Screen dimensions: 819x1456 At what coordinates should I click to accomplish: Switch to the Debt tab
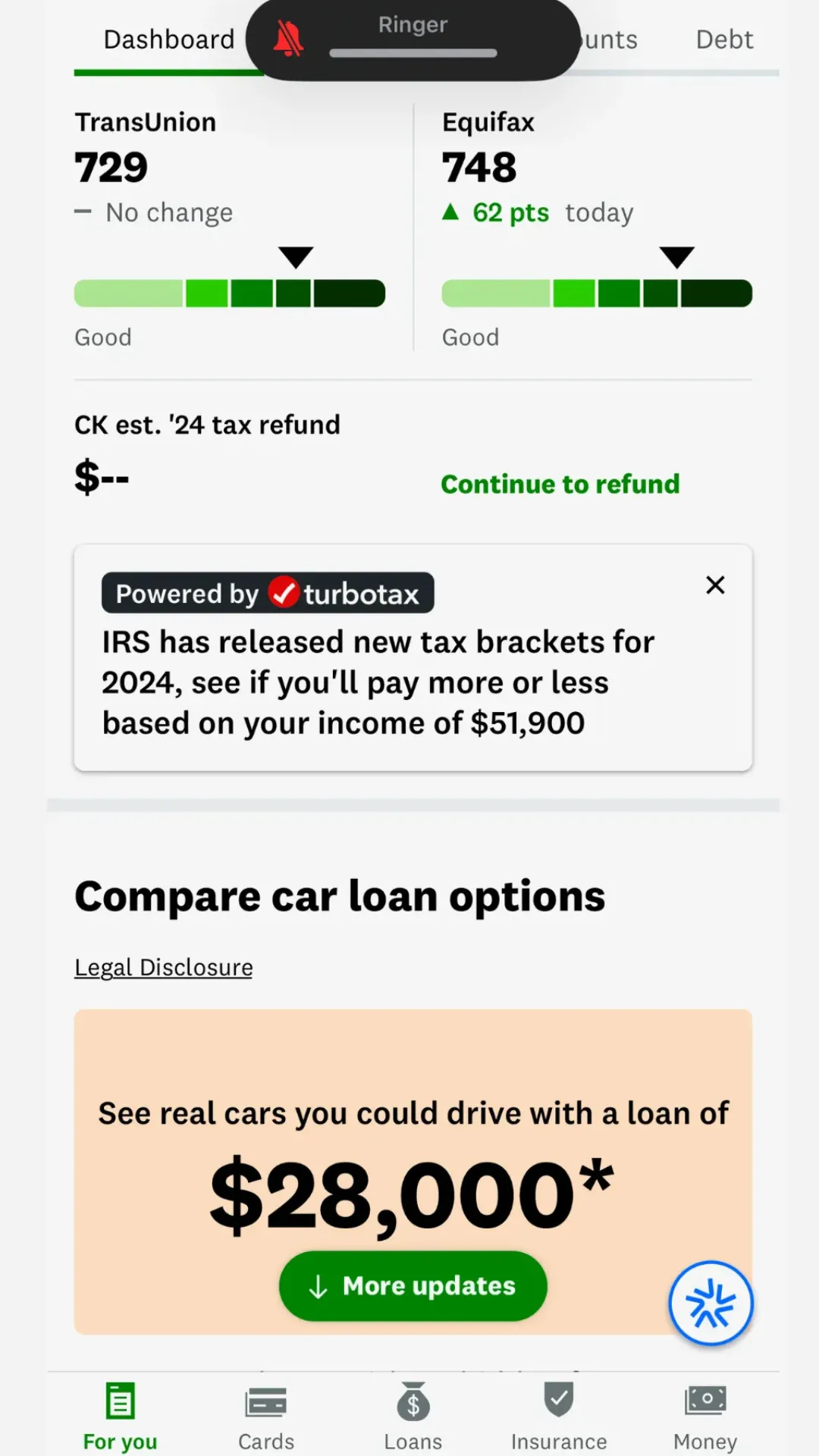[724, 39]
